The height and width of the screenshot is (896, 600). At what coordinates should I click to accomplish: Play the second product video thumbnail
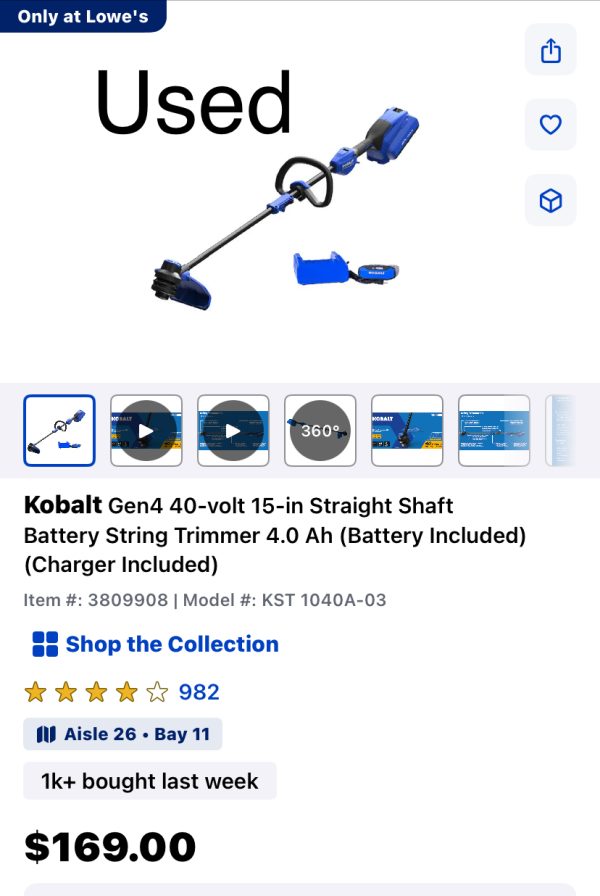233,431
